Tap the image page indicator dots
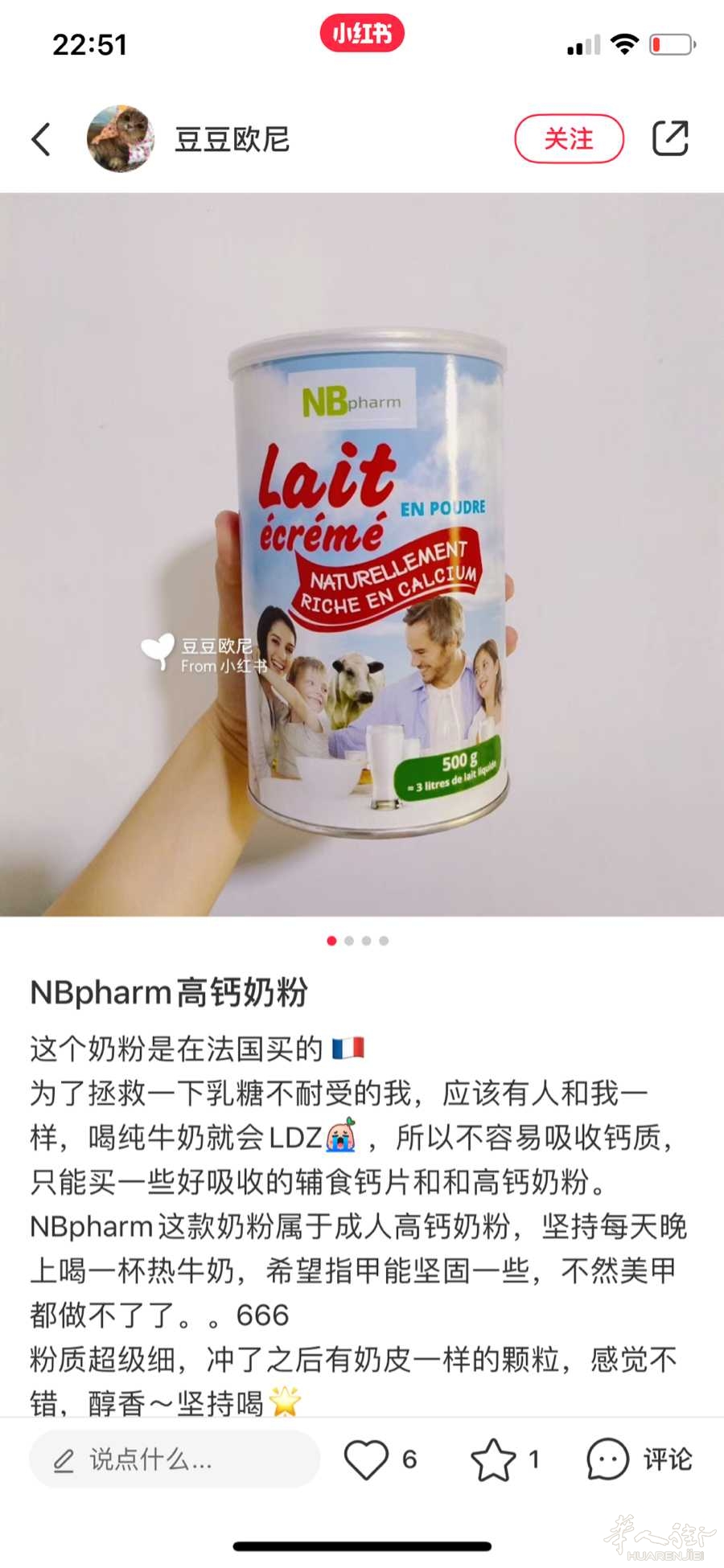 (358, 941)
